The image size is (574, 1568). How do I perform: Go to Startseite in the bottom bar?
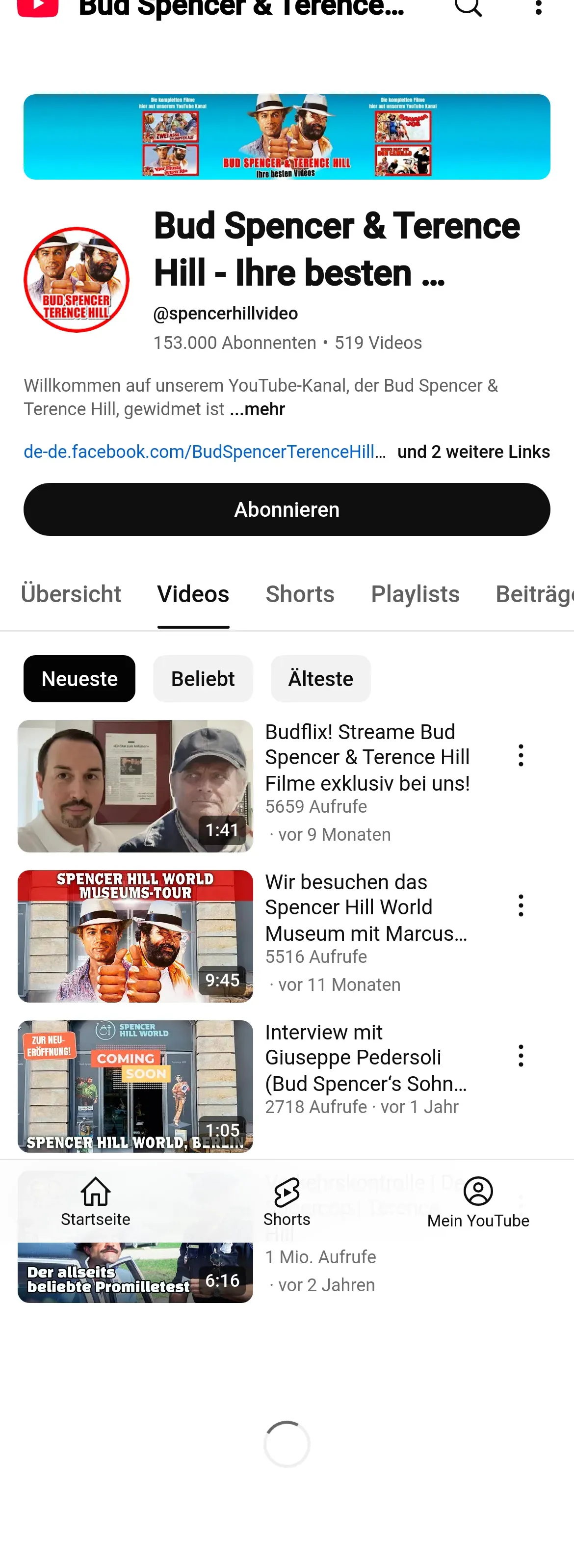(x=96, y=1201)
